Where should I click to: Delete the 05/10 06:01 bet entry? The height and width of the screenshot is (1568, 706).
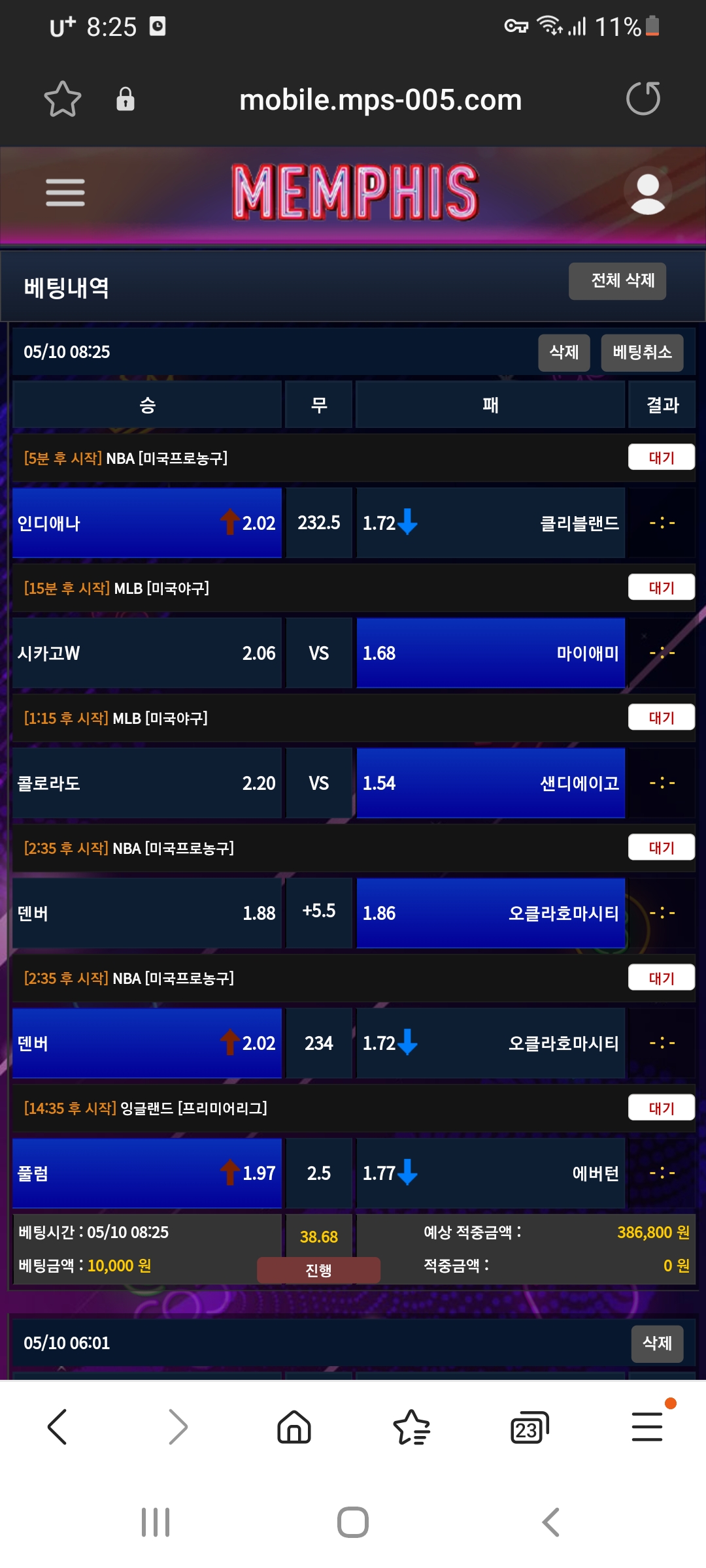click(x=657, y=1343)
